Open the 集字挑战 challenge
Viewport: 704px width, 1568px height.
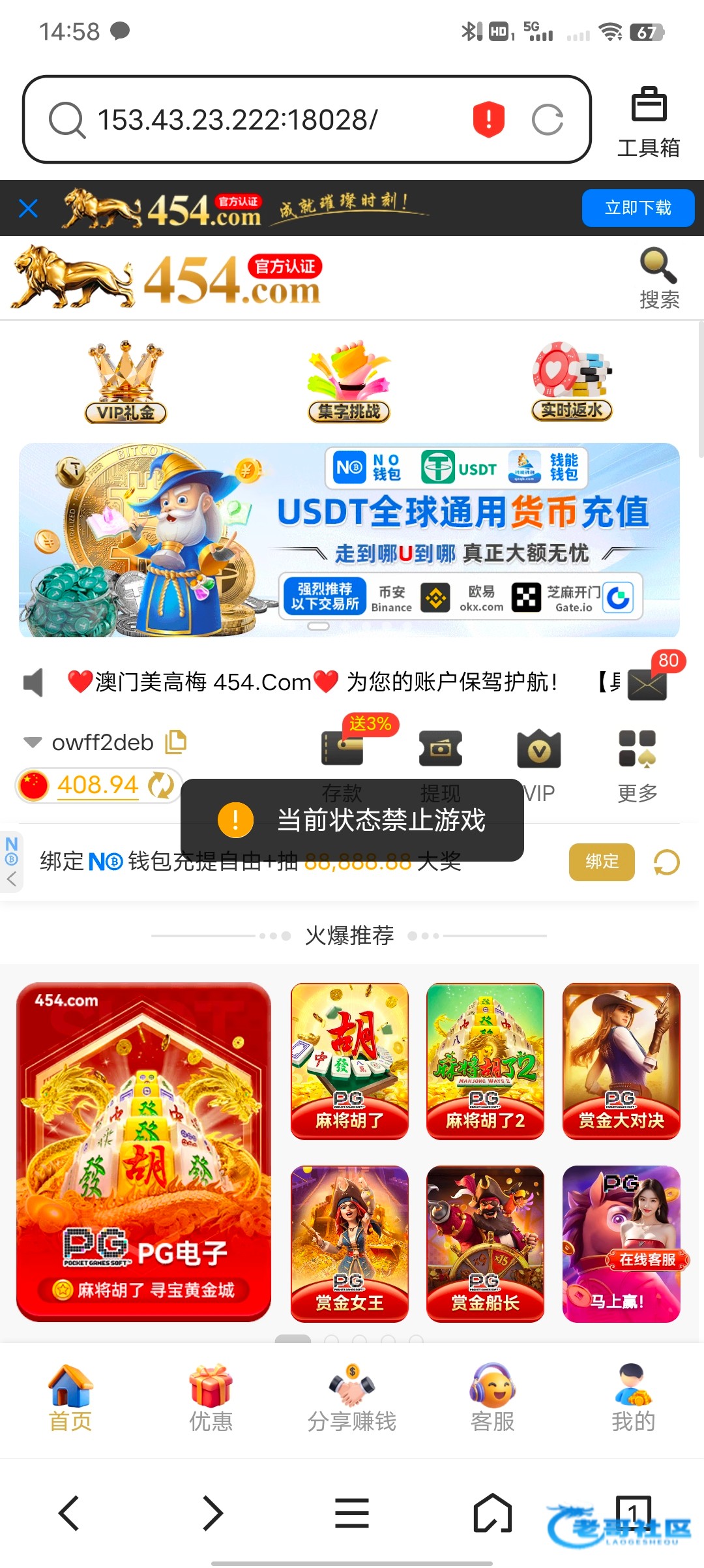[349, 382]
